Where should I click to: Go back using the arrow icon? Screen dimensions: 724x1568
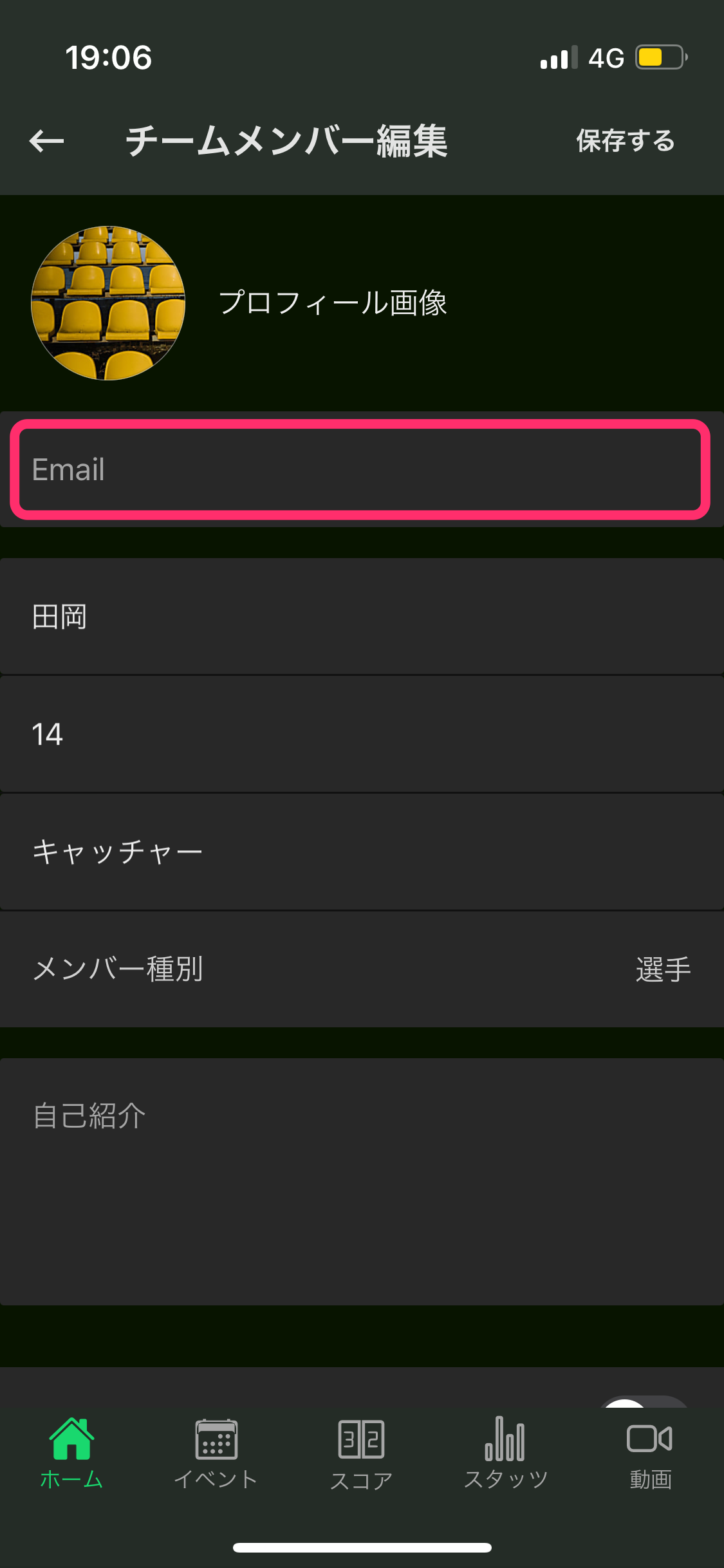click(x=47, y=141)
